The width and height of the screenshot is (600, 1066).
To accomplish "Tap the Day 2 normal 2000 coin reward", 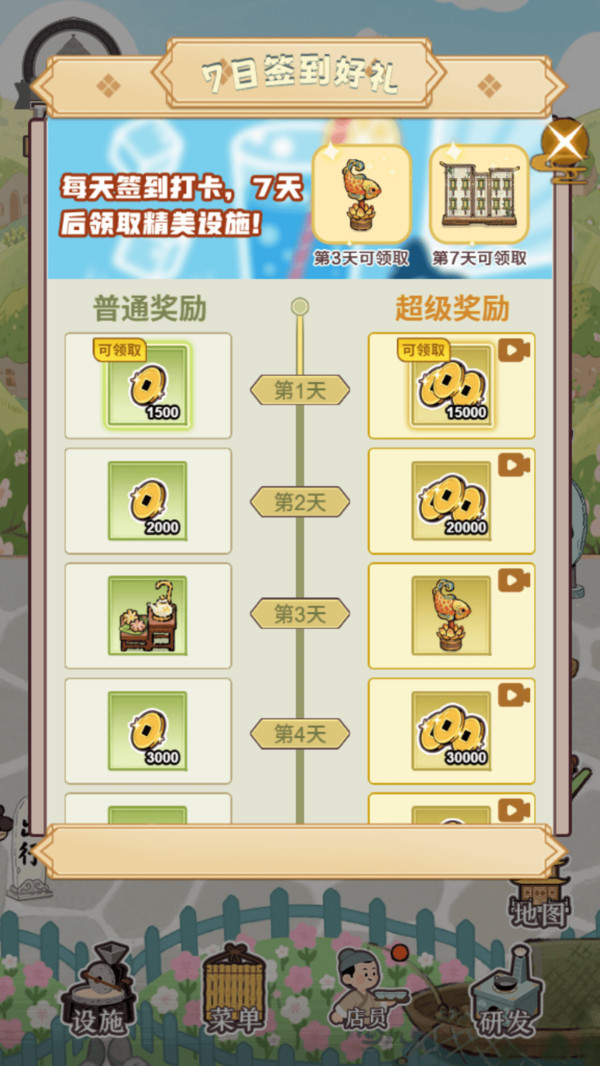I will pos(148,501).
